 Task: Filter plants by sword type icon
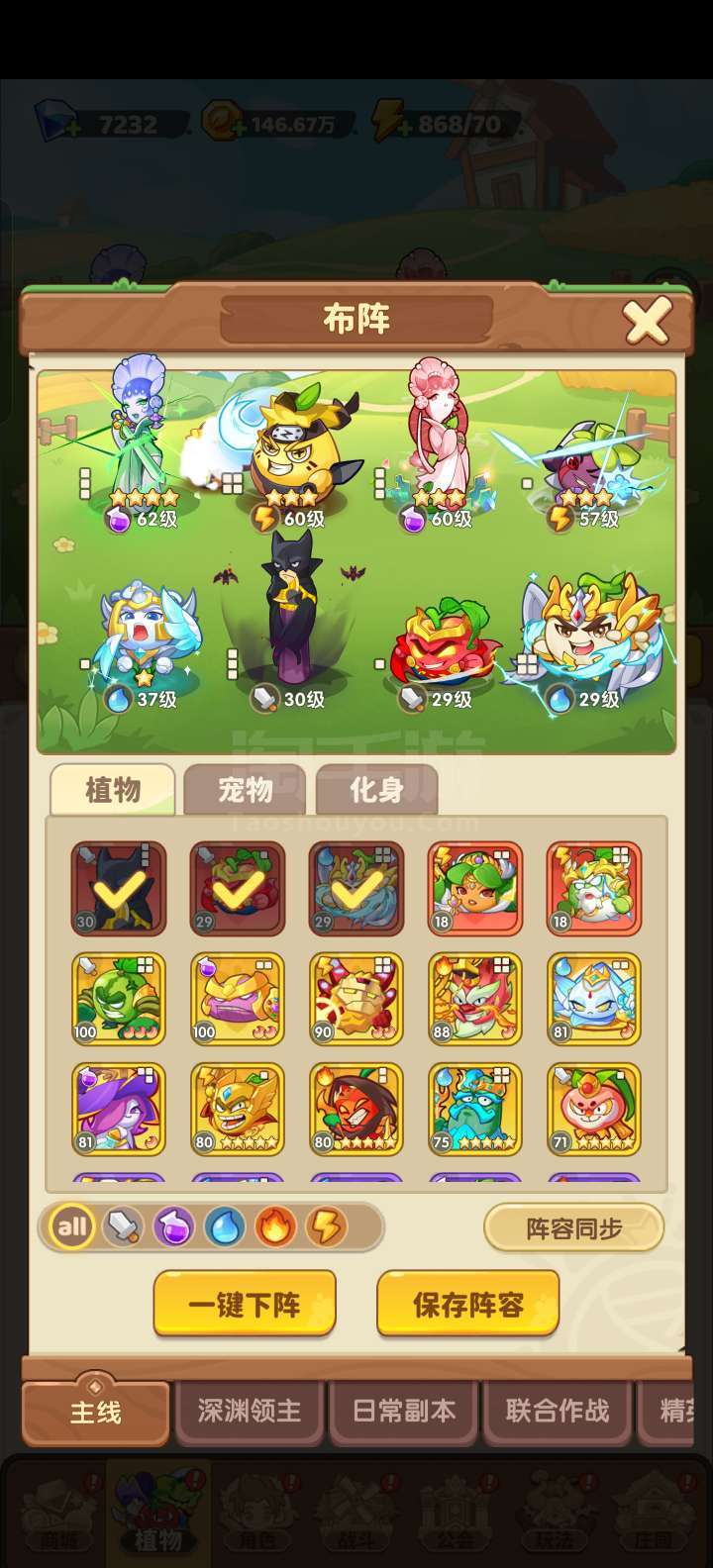pos(123,1228)
